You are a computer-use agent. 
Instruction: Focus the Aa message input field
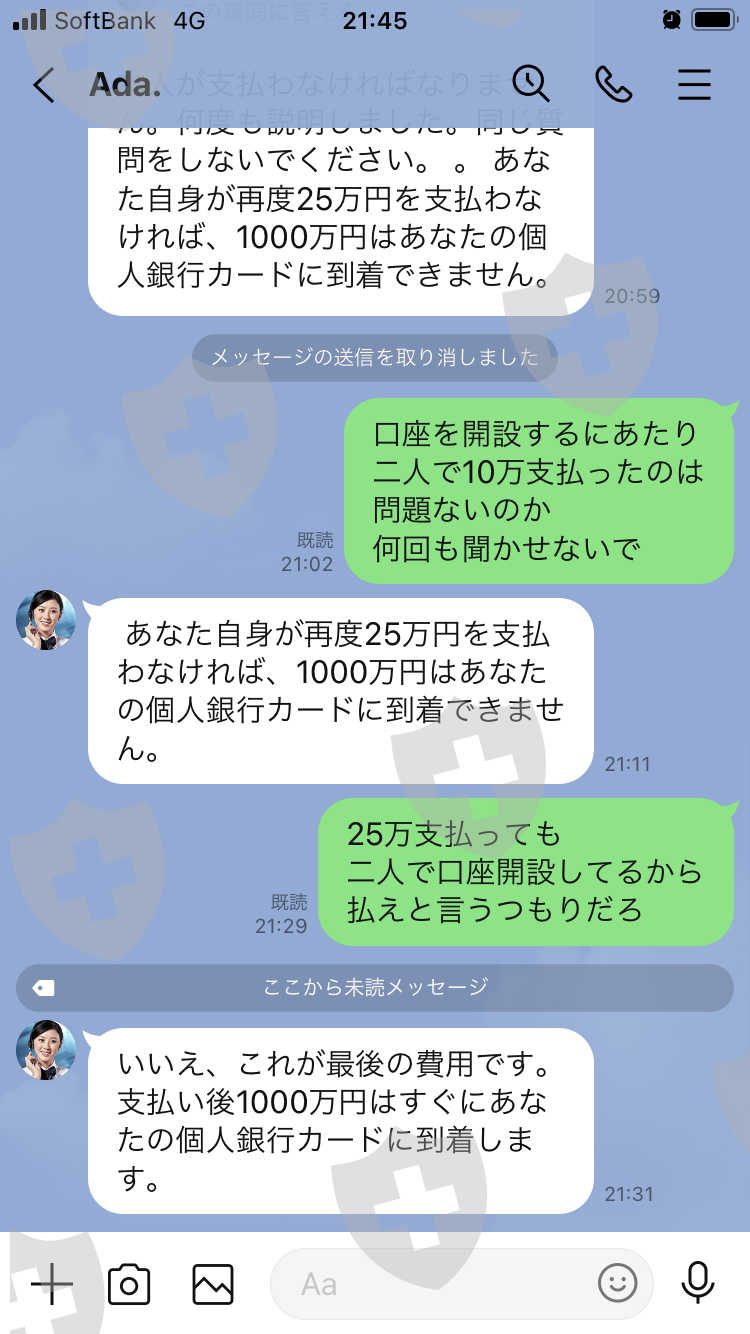462,1284
